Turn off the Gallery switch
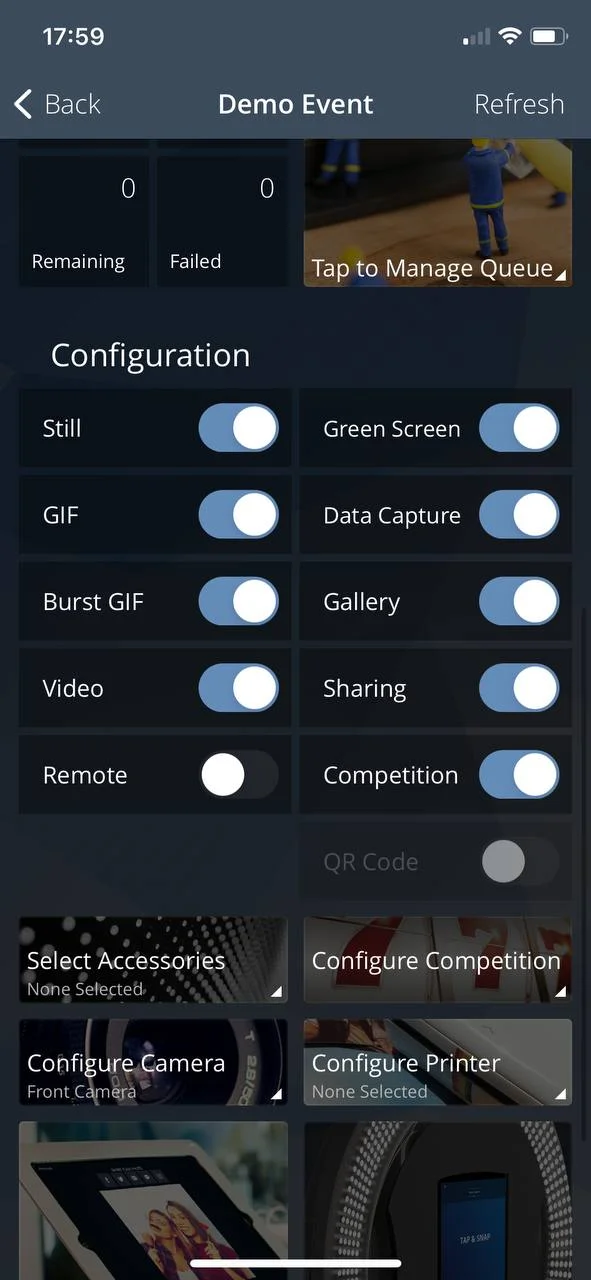Image resolution: width=591 pixels, height=1280 pixels. [x=519, y=602]
